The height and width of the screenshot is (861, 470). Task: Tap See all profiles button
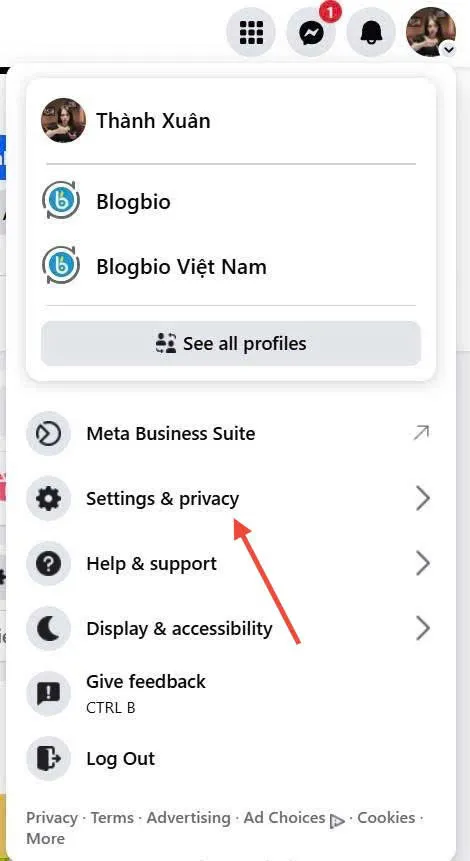[x=231, y=344]
